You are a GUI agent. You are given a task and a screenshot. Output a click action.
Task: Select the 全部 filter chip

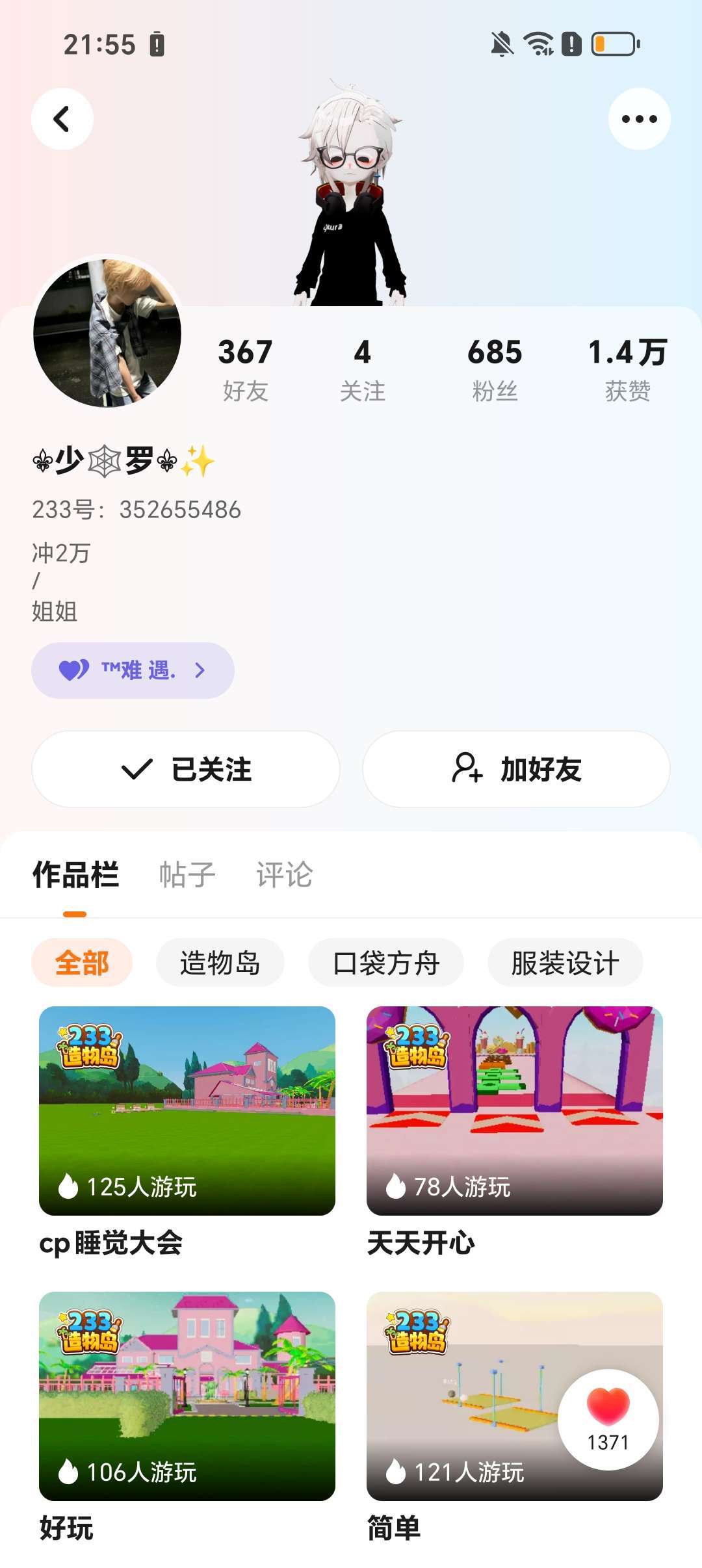tap(82, 963)
